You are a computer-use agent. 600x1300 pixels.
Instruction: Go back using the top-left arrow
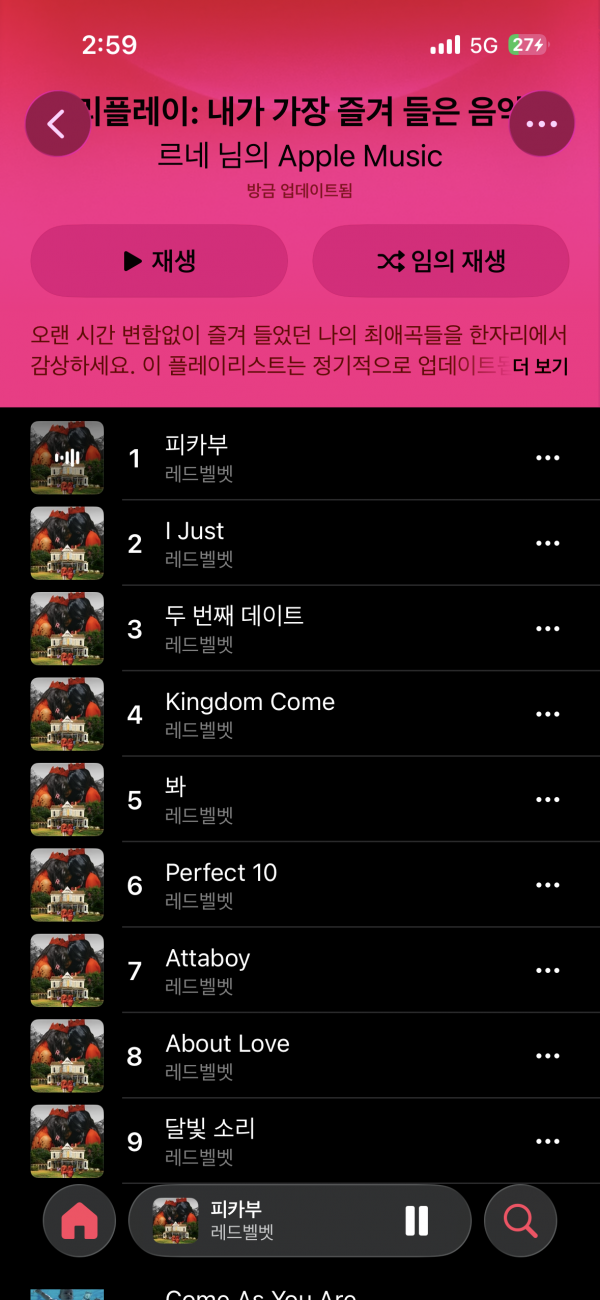pos(57,124)
